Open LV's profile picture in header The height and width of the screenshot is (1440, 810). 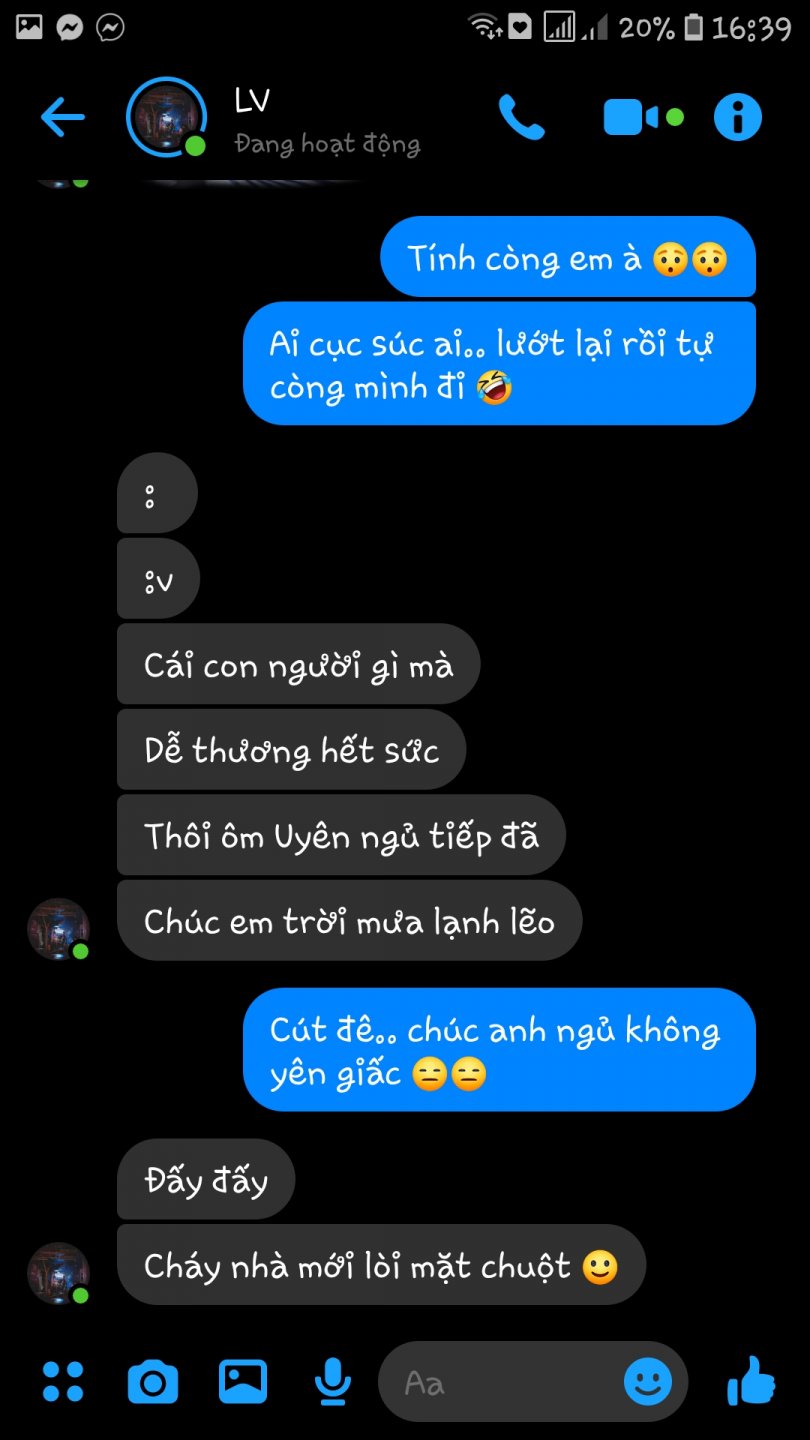point(165,117)
